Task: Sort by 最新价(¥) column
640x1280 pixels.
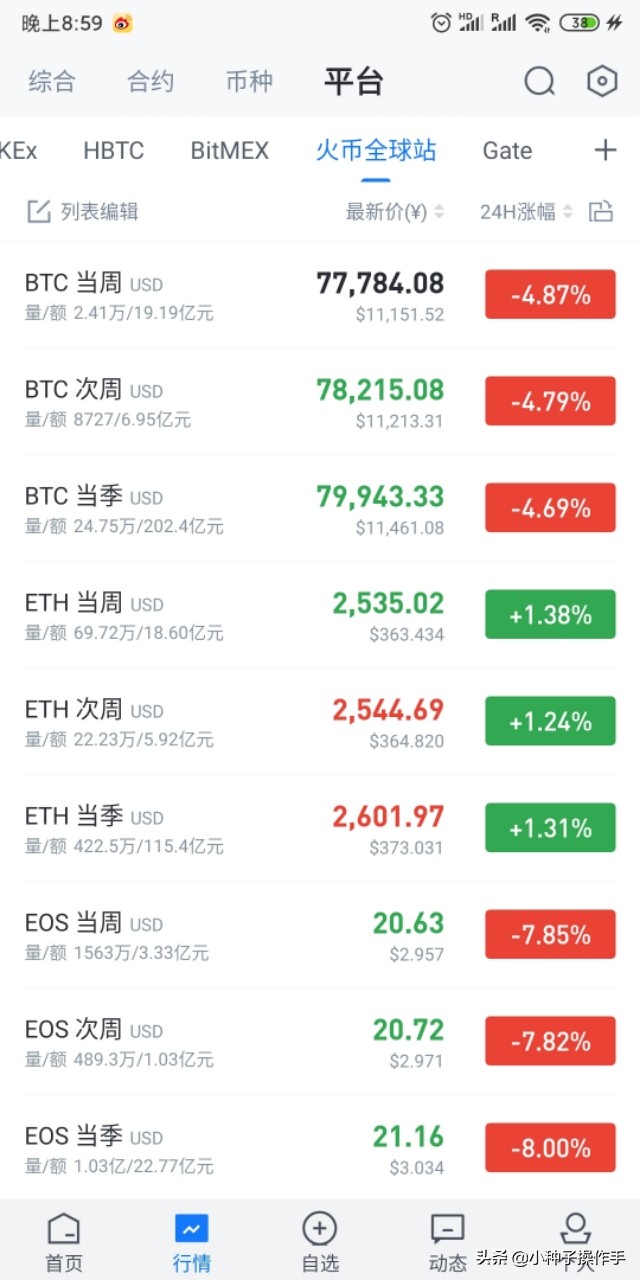Action: (395, 211)
